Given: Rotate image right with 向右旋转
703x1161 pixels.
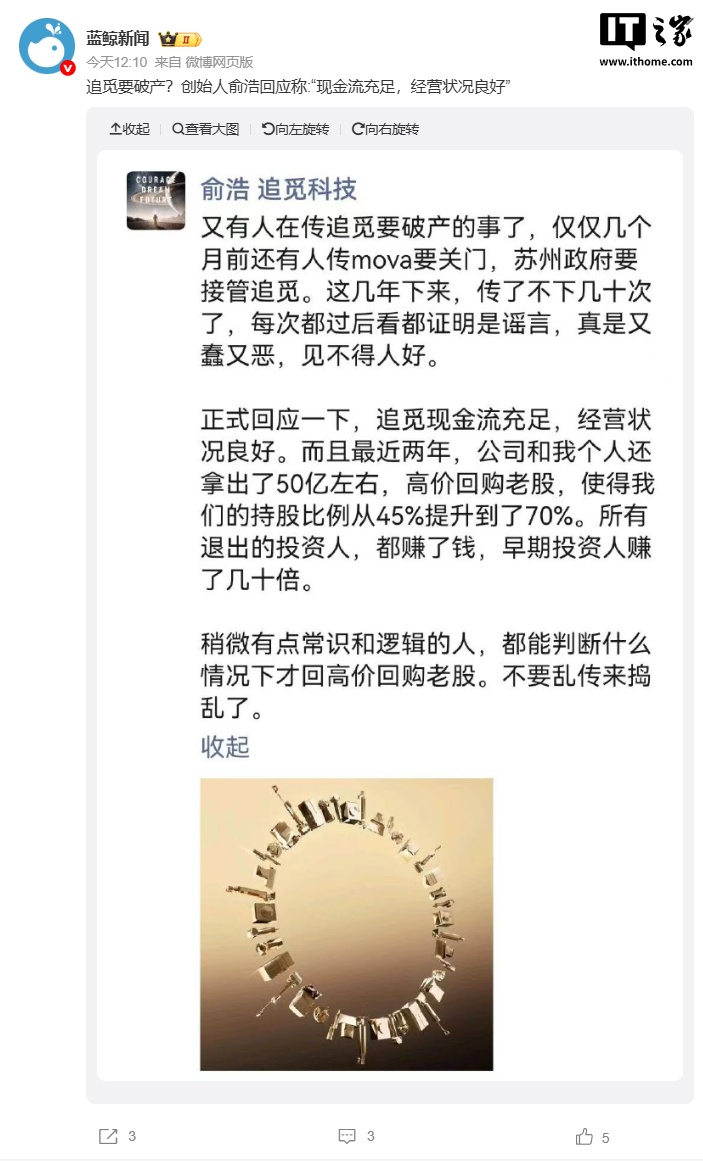Looking at the screenshot, I should coord(385,129).
